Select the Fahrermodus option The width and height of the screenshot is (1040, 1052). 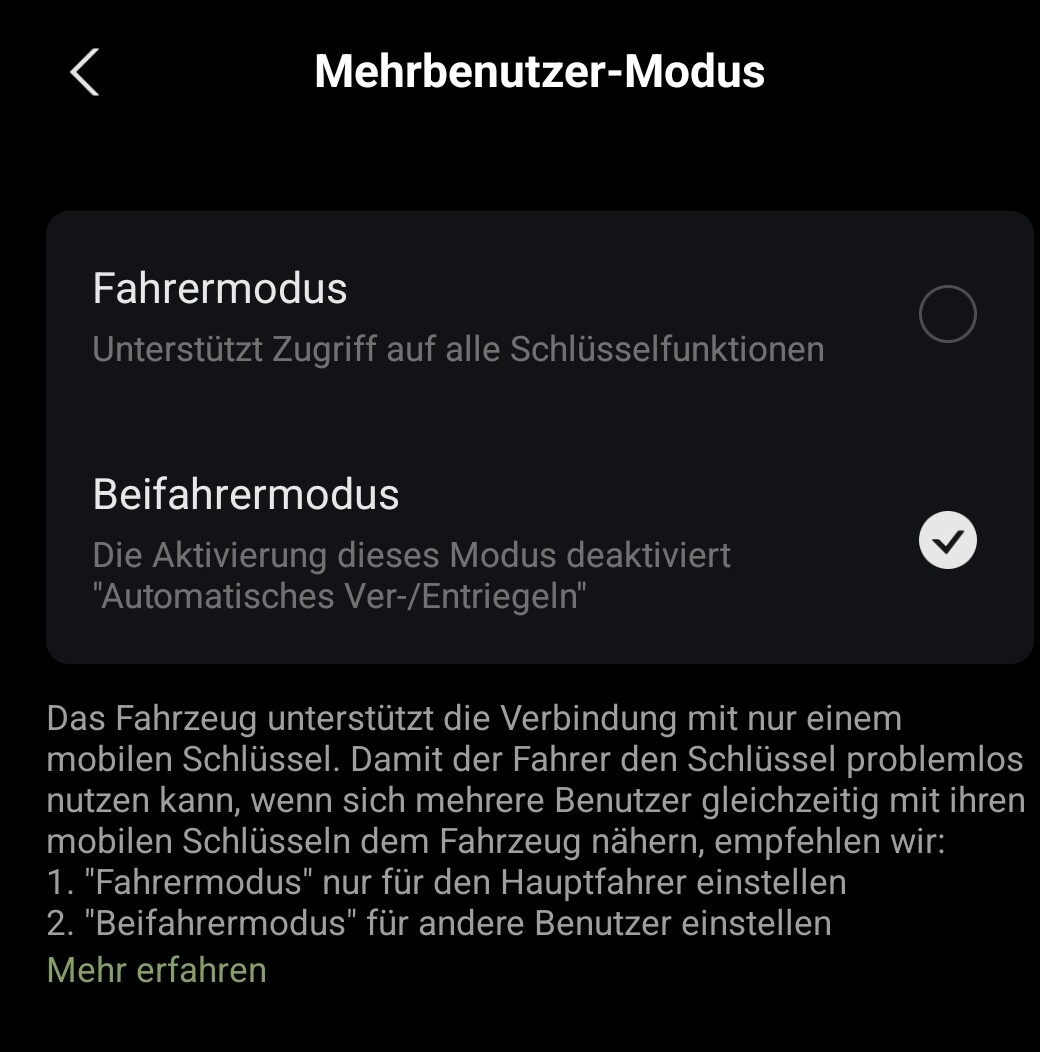[x=946, y=314]
